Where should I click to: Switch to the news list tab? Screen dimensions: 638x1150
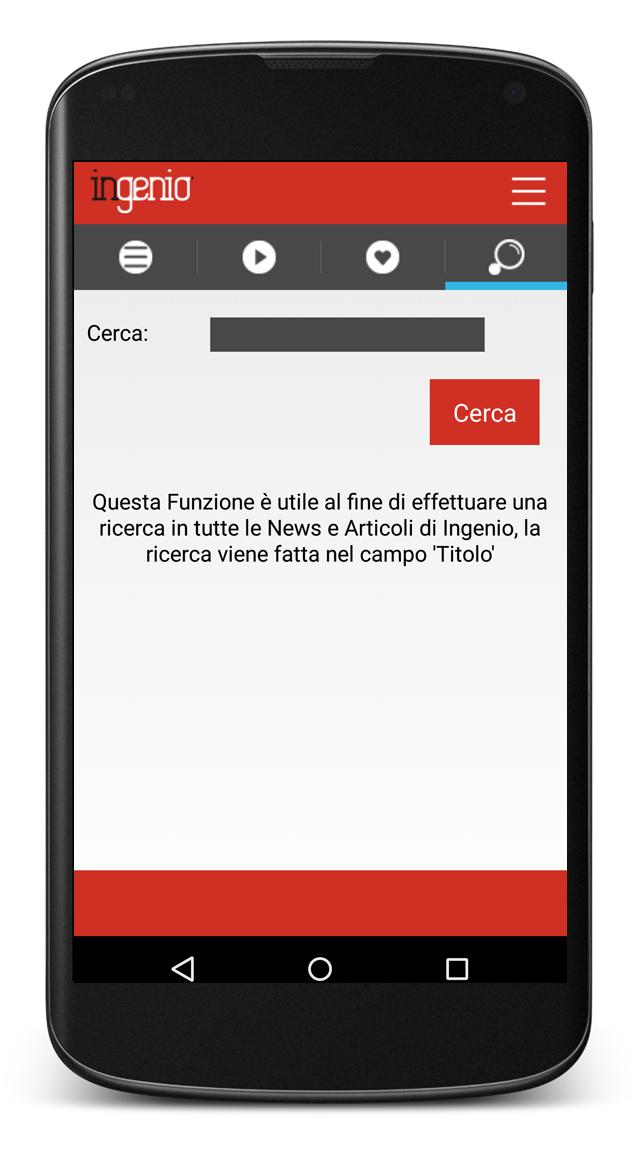click(136, 258)
